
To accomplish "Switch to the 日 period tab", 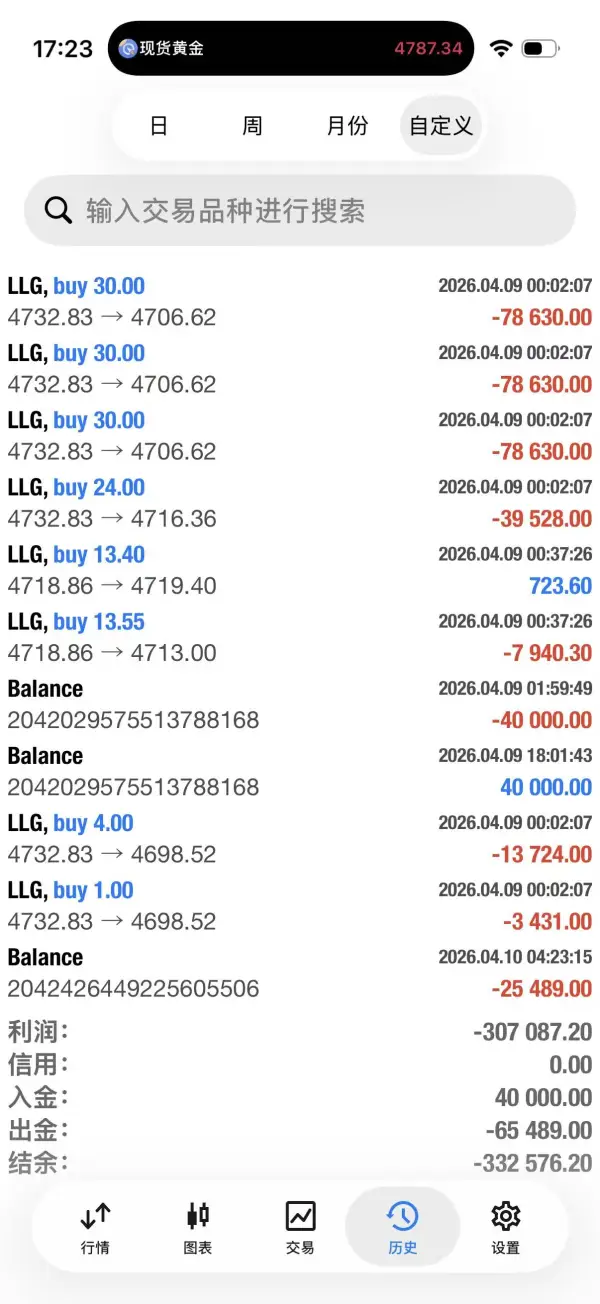I will tap(158, 126).
